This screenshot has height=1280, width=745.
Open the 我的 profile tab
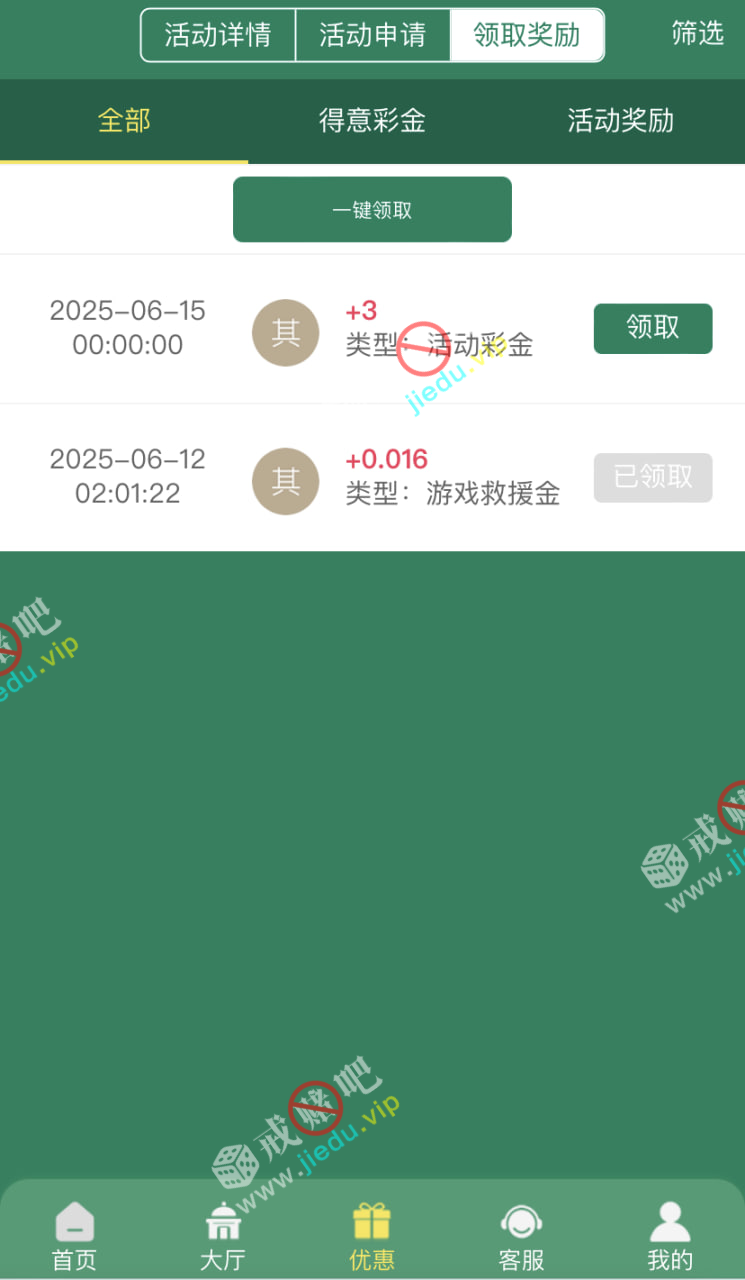(x=670, y=1237)
